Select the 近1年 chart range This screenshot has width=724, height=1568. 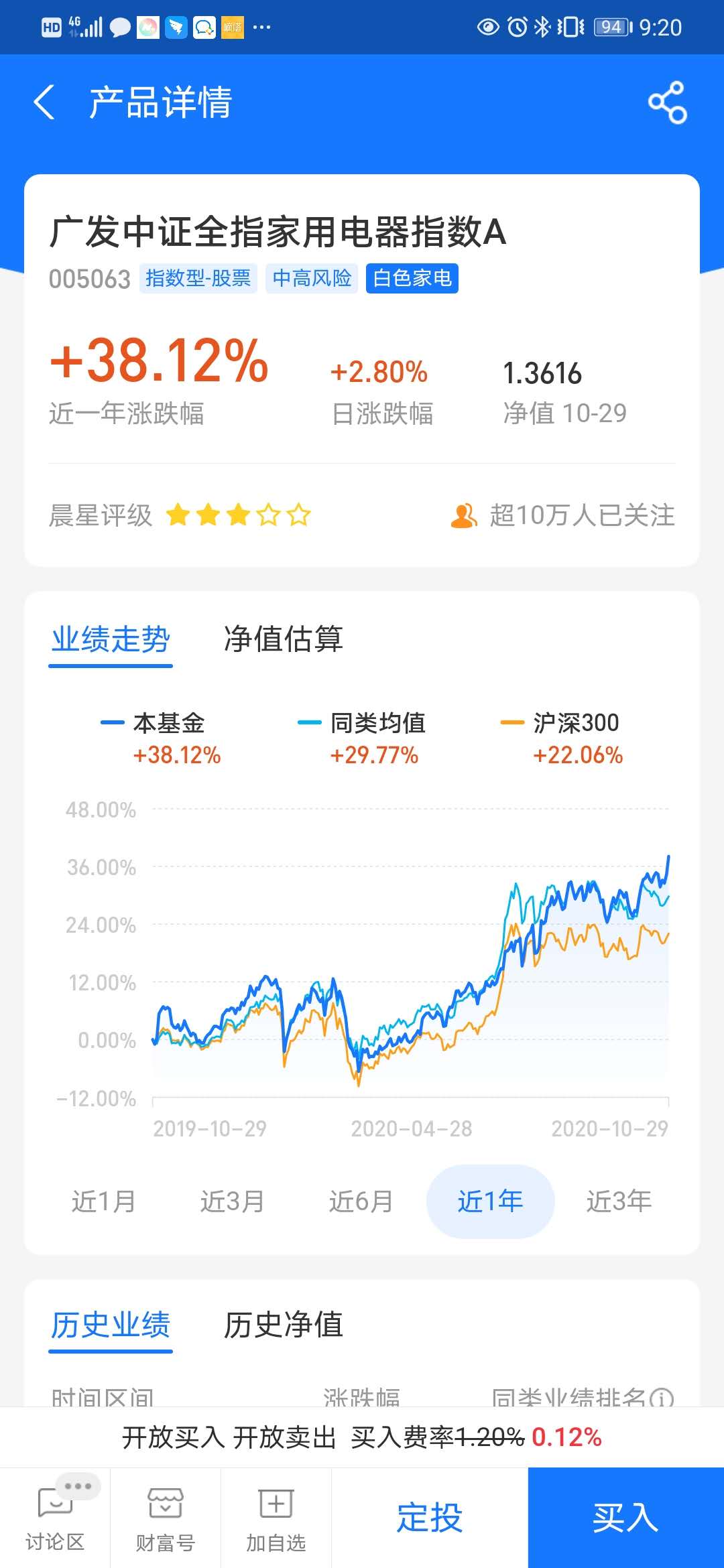pos(490,1201)
